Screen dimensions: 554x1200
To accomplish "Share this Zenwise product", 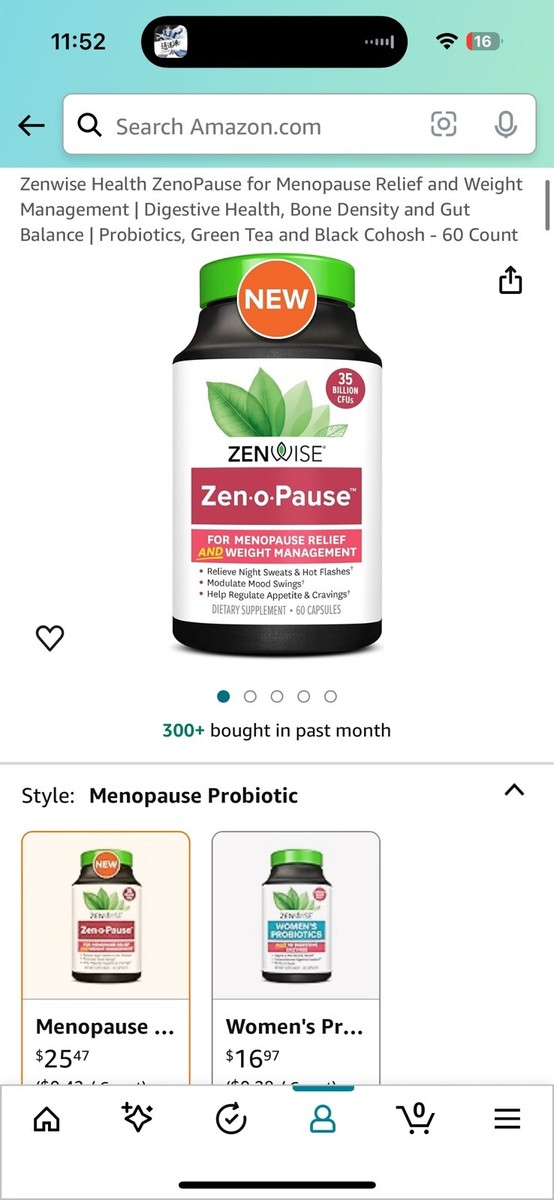I will (x=510, y=280).
